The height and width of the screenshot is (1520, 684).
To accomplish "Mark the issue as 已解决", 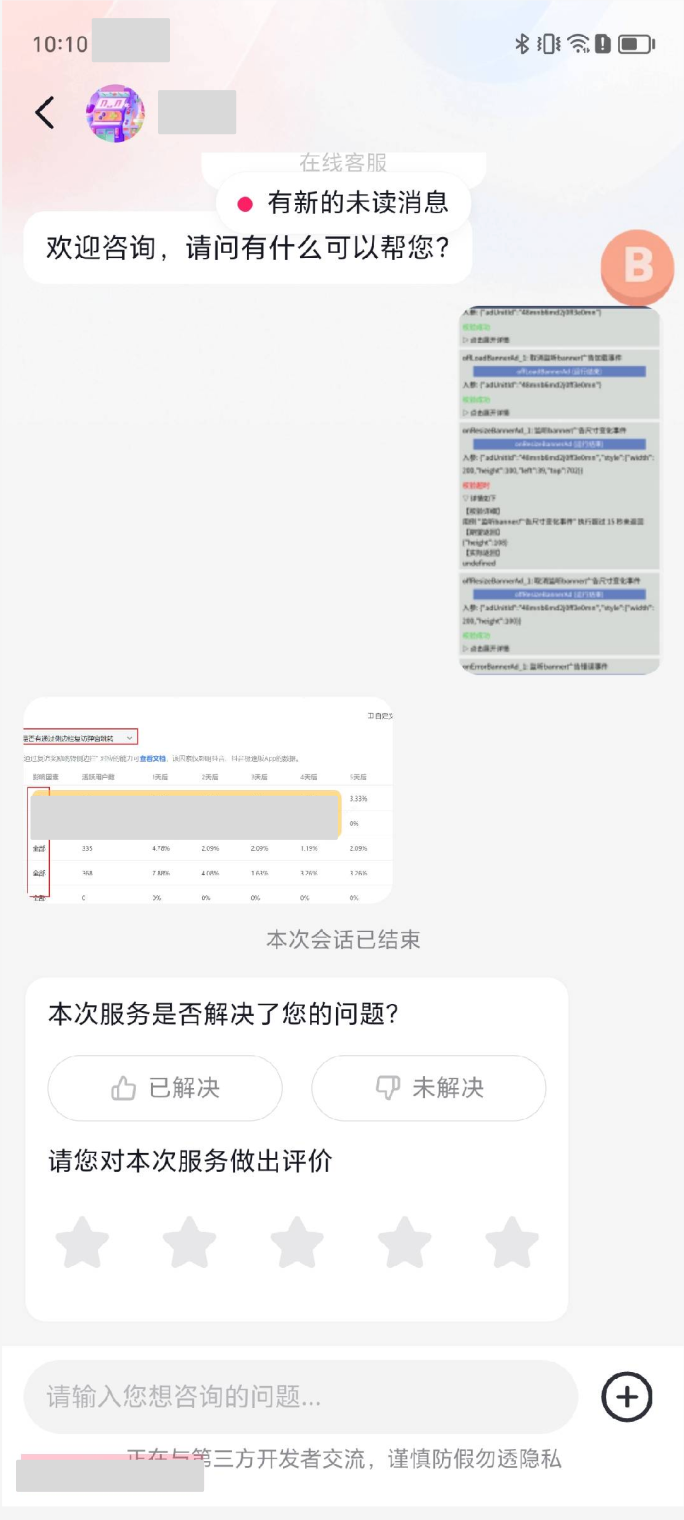I will click(x=165, y=1088).
